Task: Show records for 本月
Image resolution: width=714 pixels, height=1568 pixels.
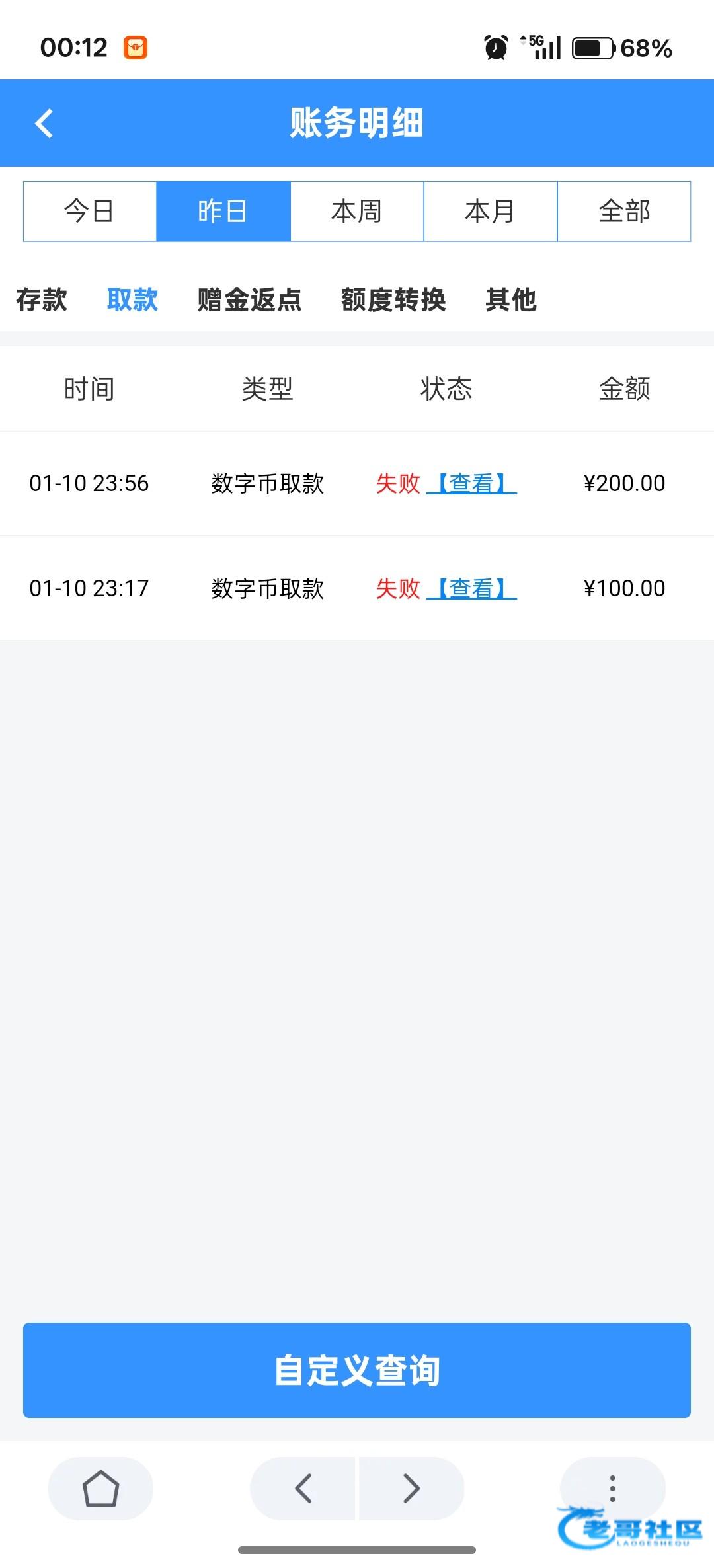Action: [491, 212]
